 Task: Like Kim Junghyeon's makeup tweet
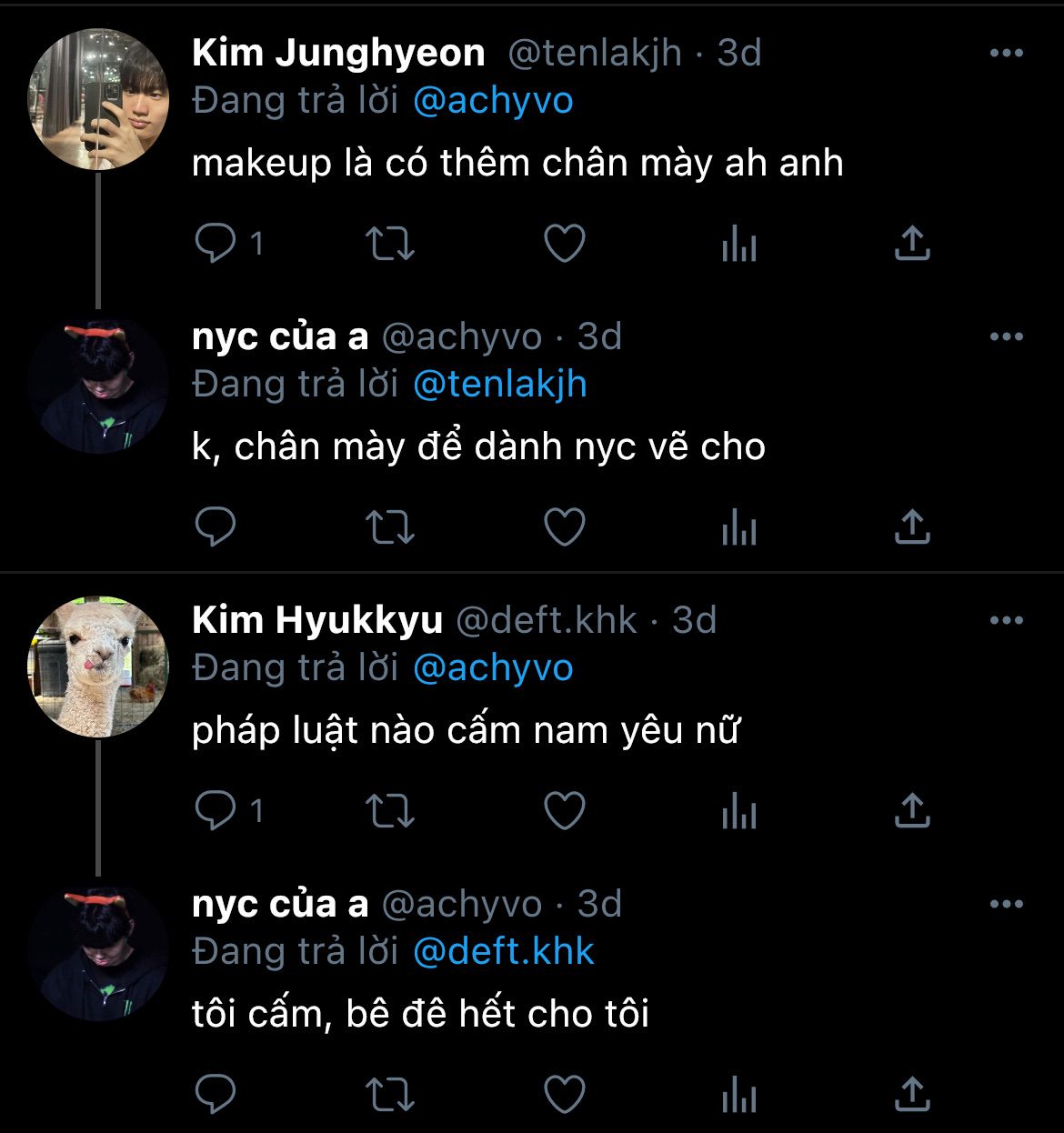point(564,244)
